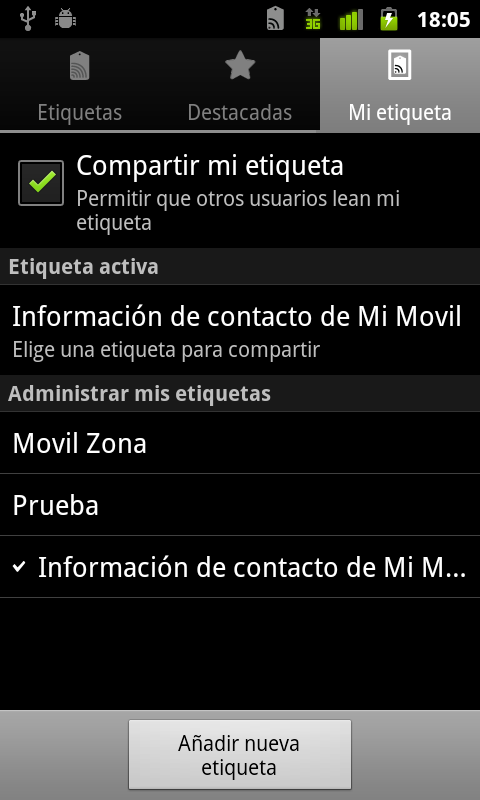Open the Etiqueta activa selection row
The width and height of the screenshot is (480, 800).
point(240,330)
